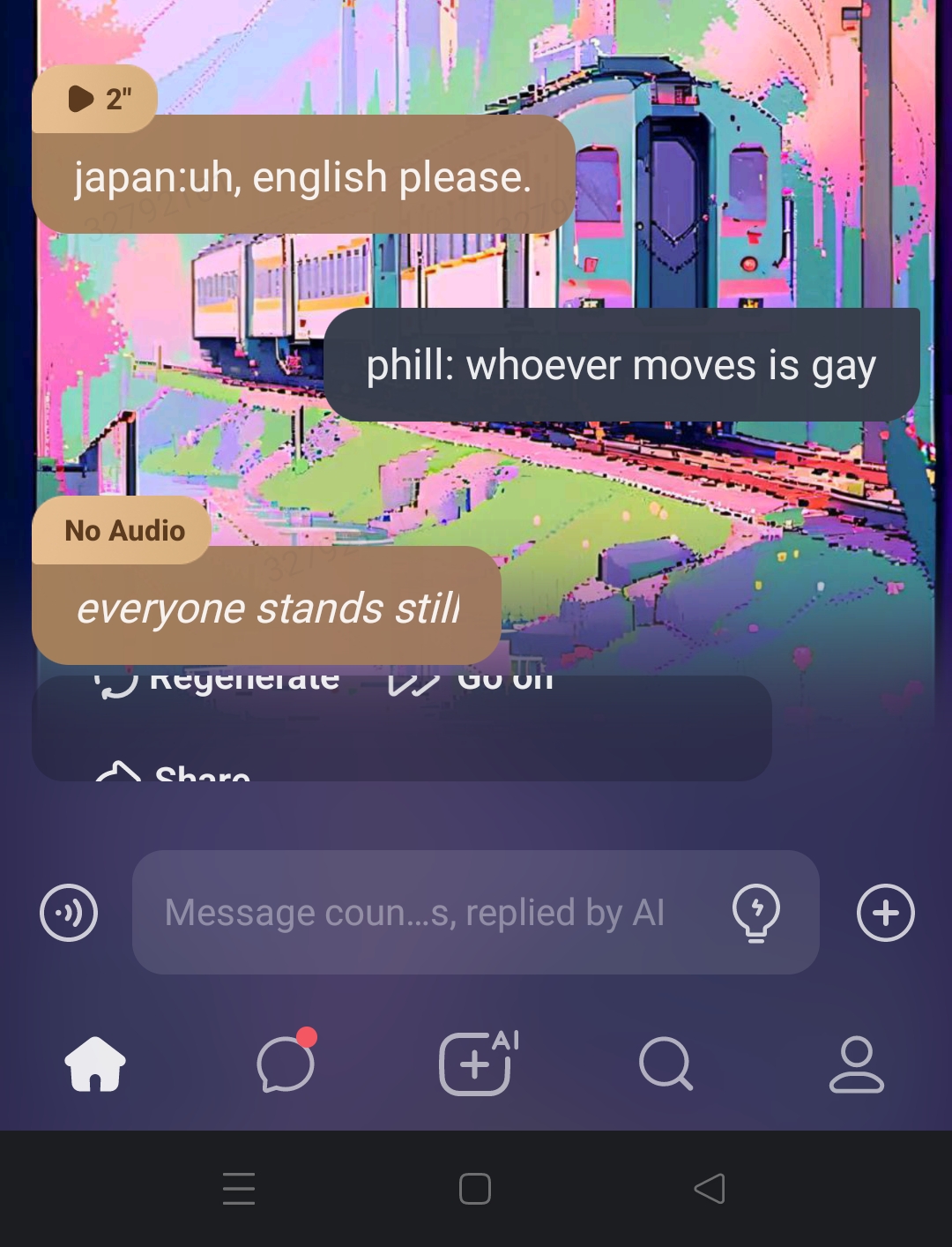Tap Go on to continue the story
The height and width of the screenshot is (1247, 952).
coord(472,679)
